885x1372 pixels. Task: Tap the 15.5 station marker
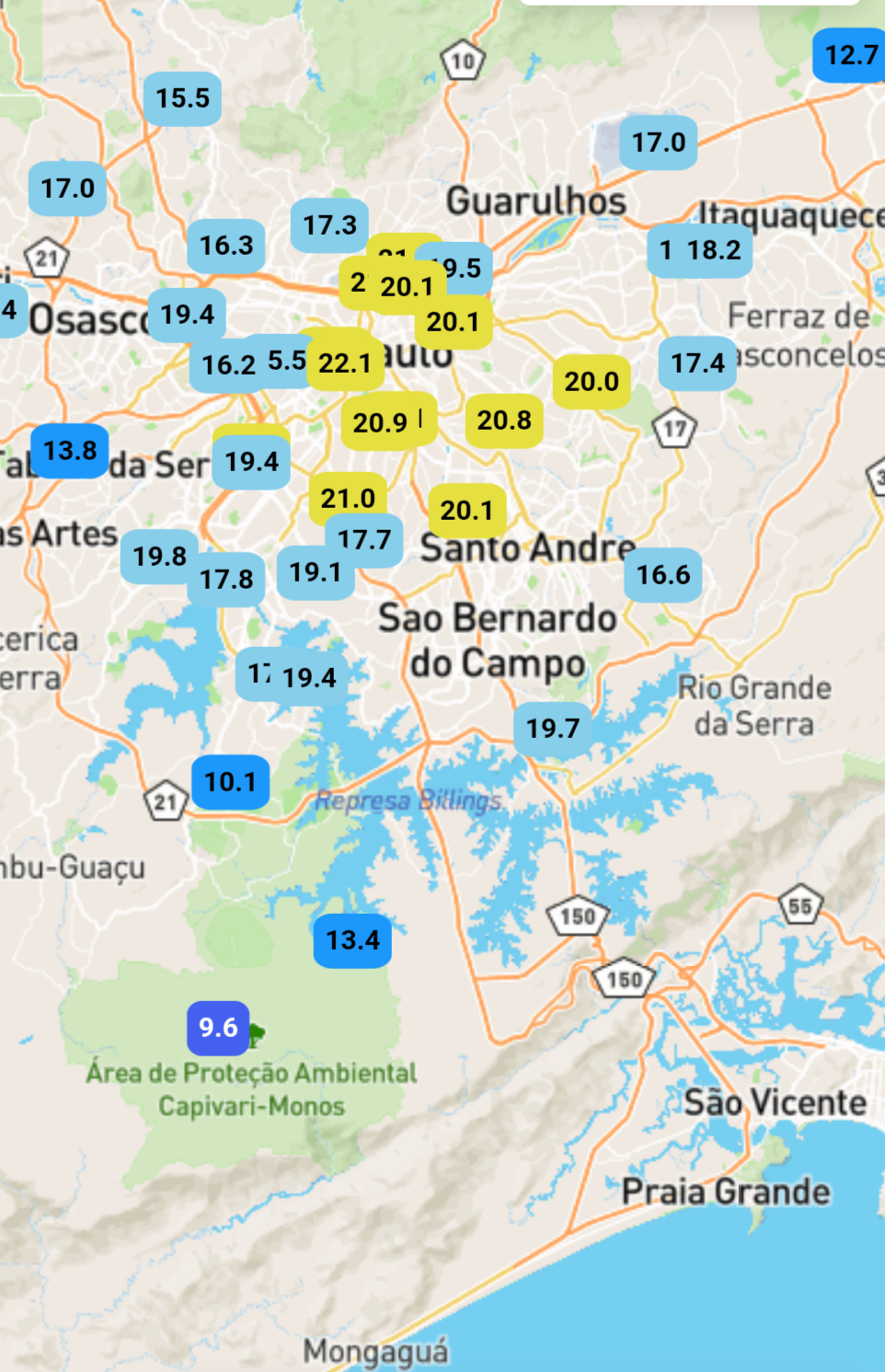pos(182,98)
